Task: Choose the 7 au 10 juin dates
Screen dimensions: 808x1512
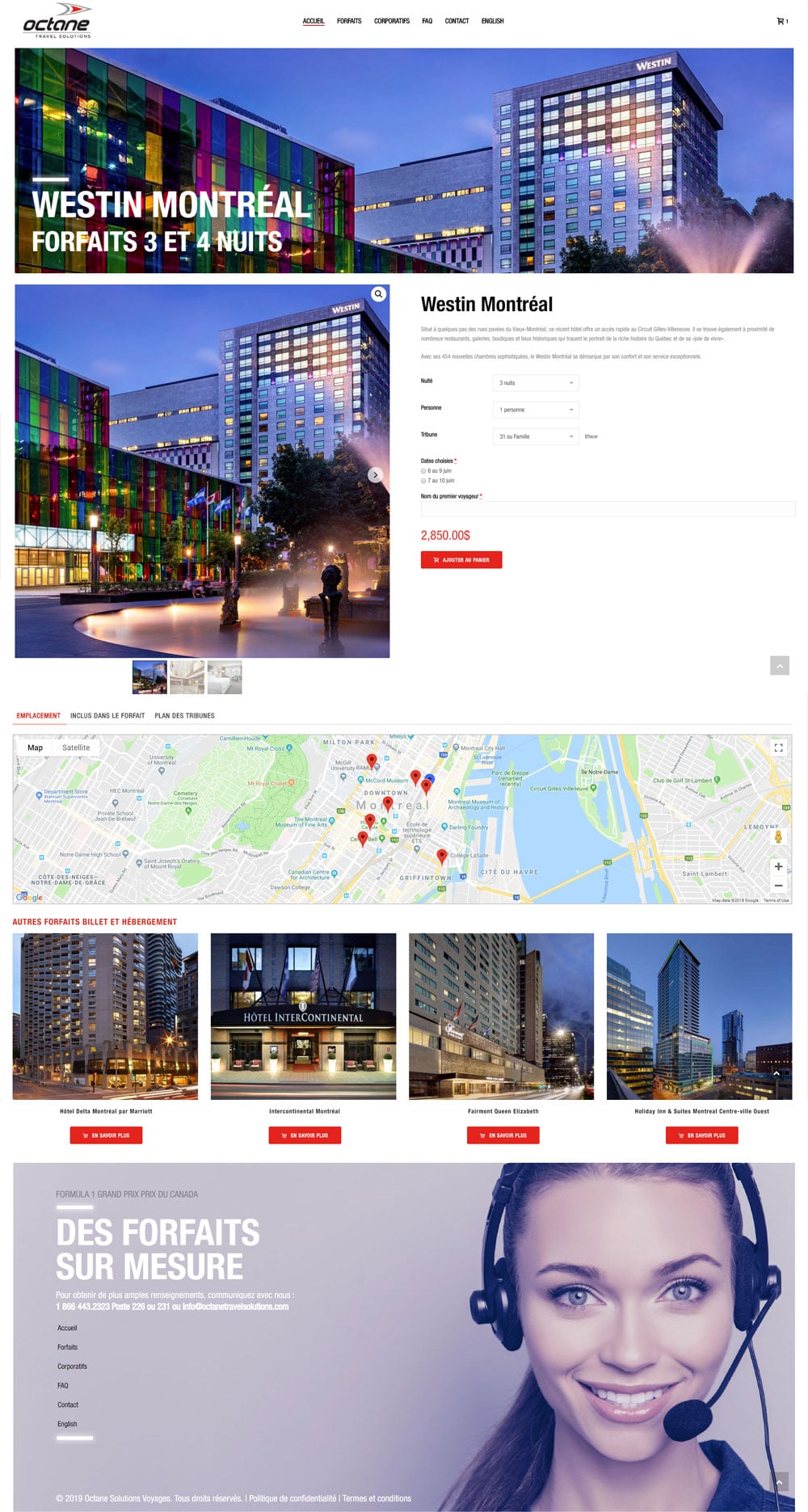Action: pyautogui.click(x=423, y=481)
